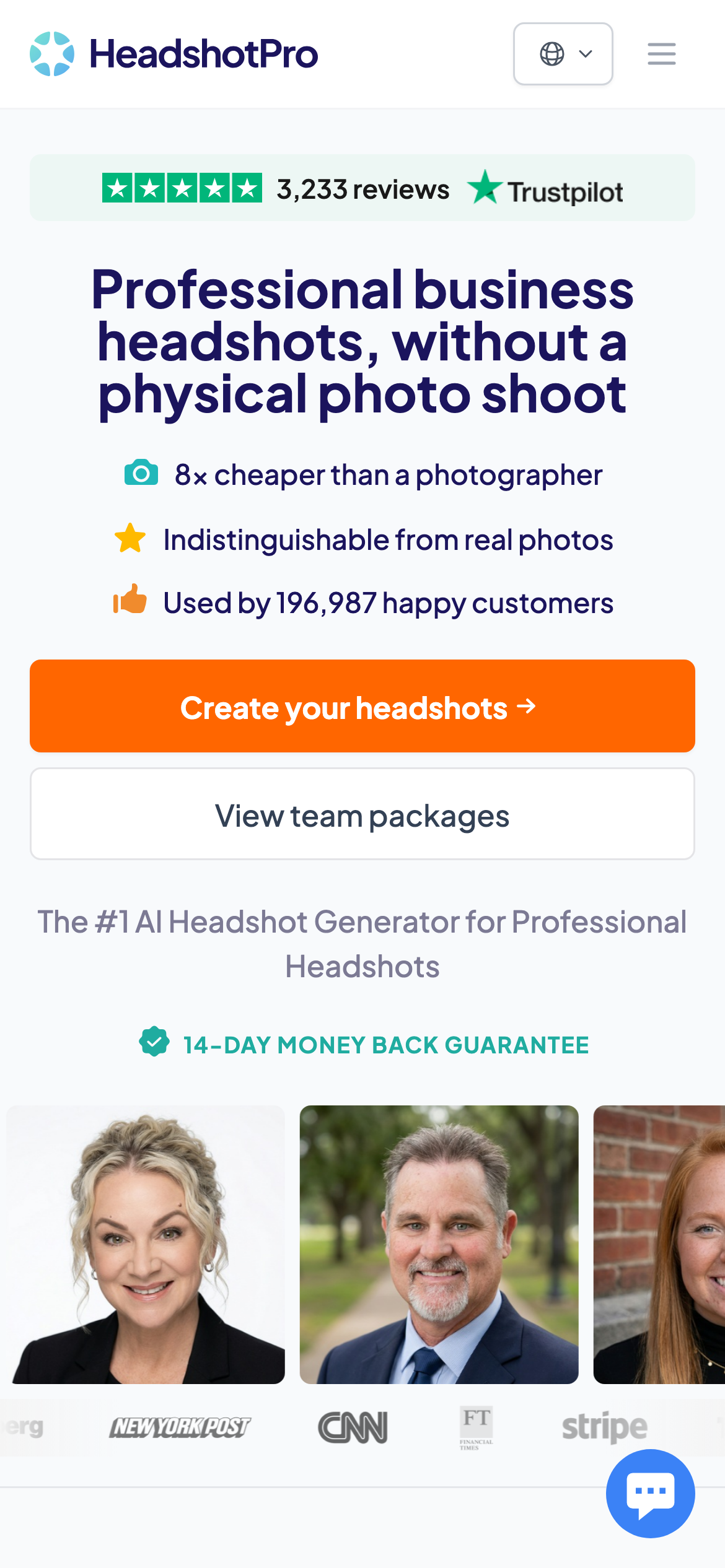Tap Create your headshots button

pos(362,706)
